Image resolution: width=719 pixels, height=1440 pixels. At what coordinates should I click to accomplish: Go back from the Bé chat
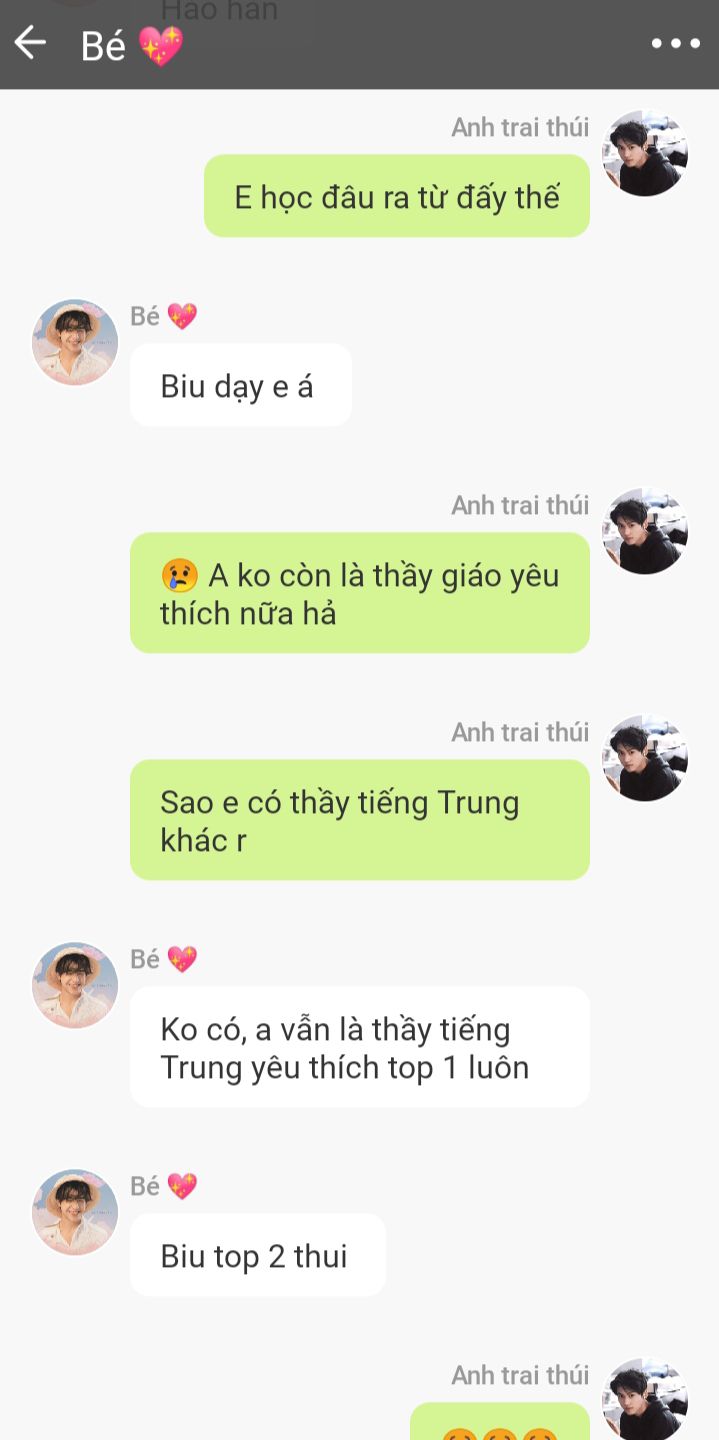click(x=30, y=43)
